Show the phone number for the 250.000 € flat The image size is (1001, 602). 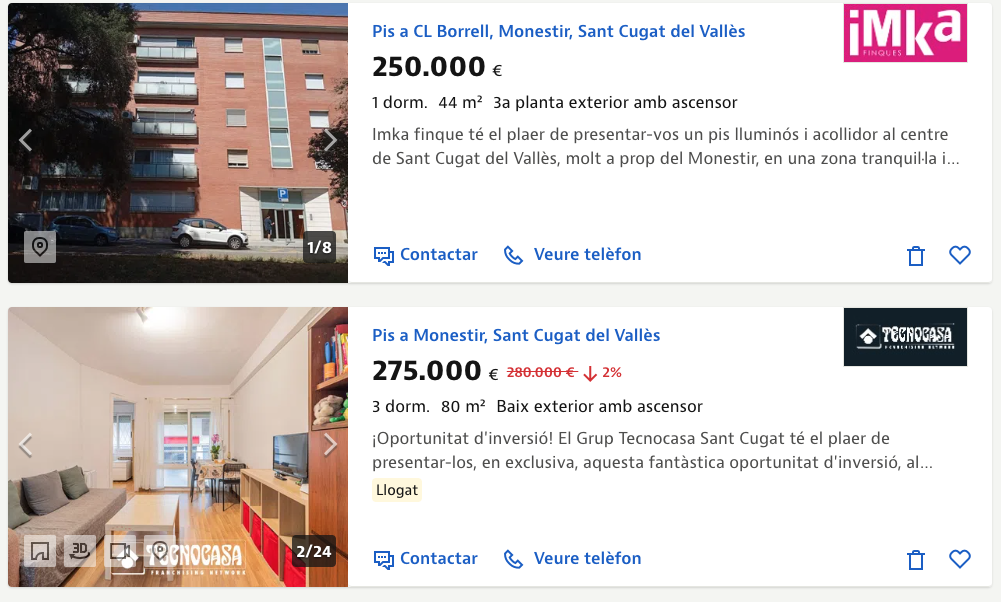573,255
